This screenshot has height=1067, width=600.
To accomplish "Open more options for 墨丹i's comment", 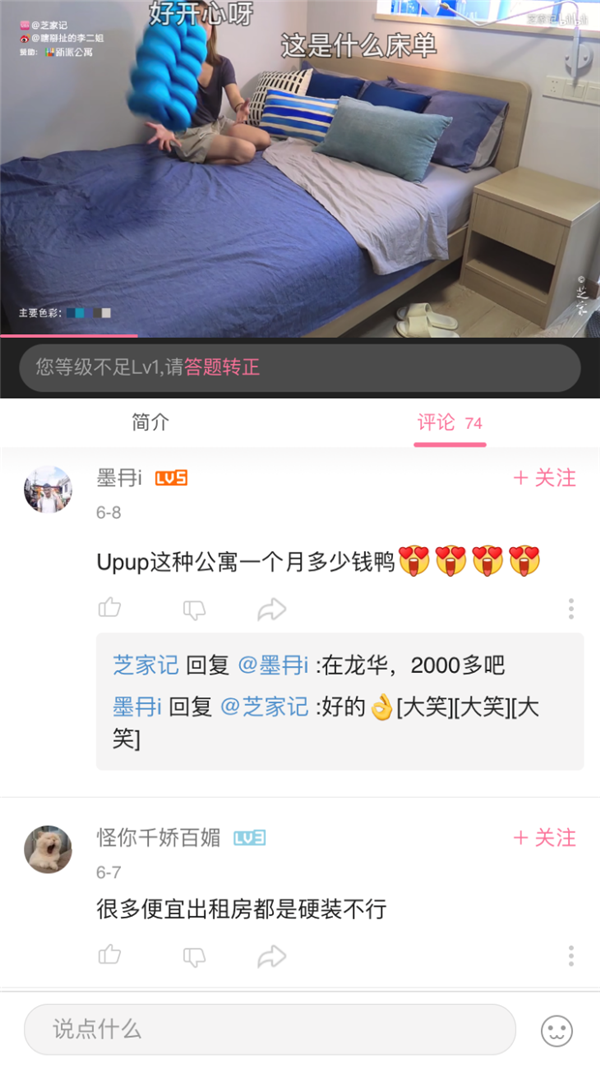I will pos(571,608).
